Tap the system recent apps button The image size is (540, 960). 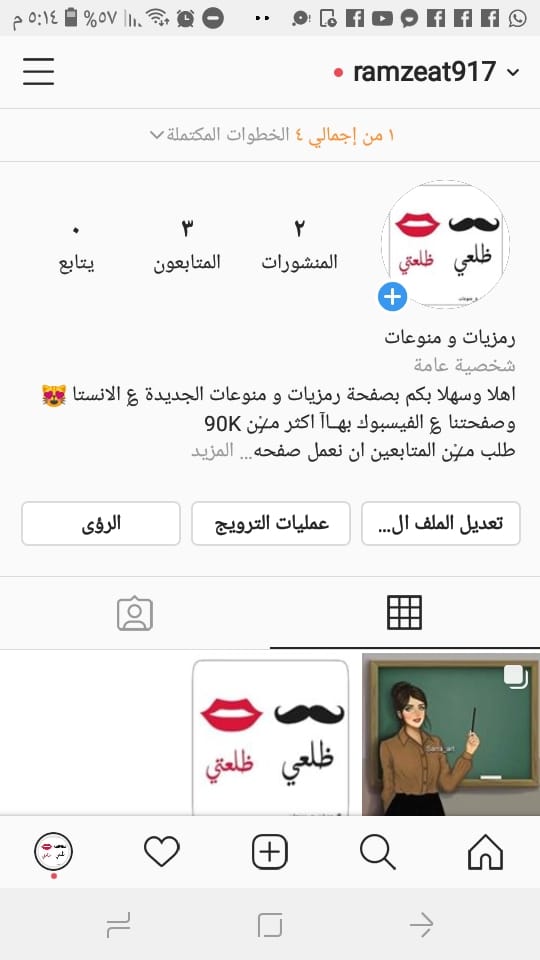pos(118,924)
